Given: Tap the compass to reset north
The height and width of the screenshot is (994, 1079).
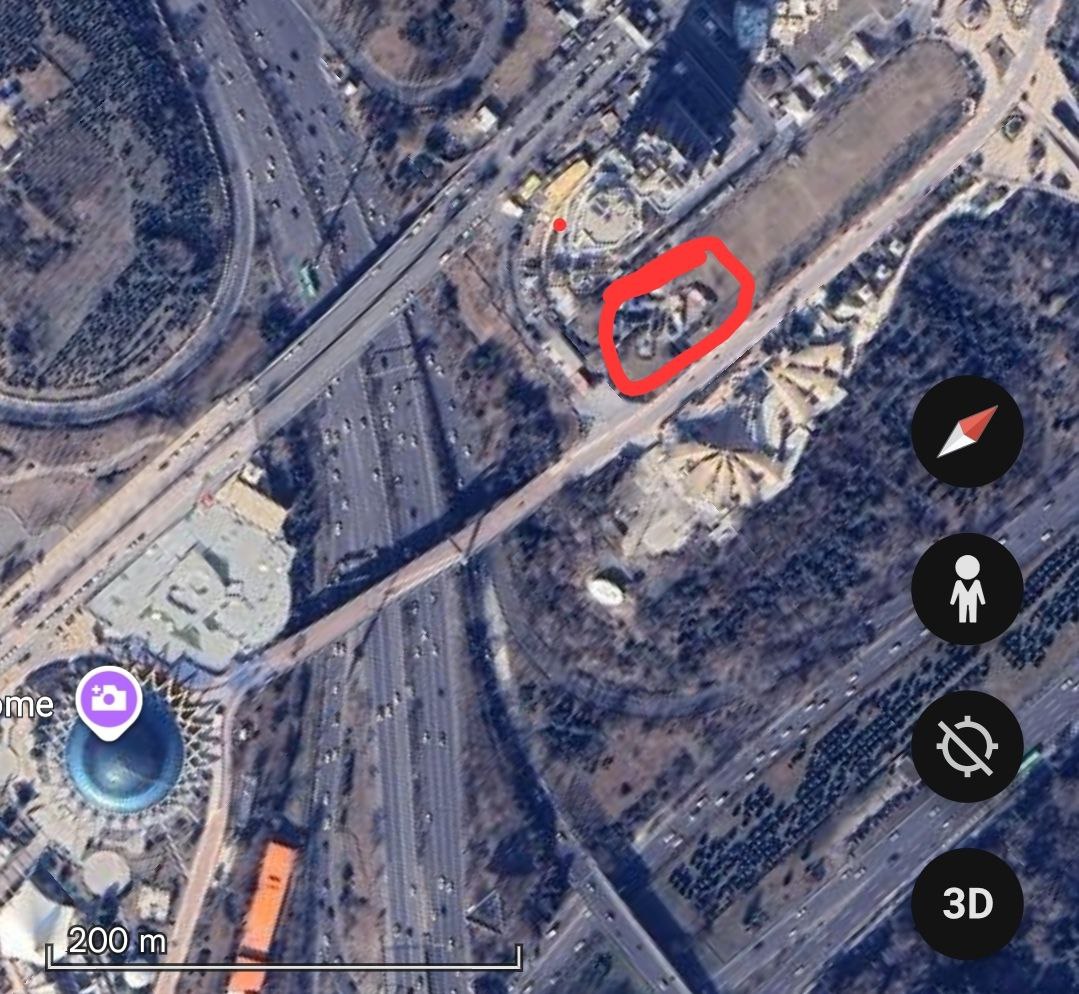Looking at the screenshot, I should click(x=967, y=432).
